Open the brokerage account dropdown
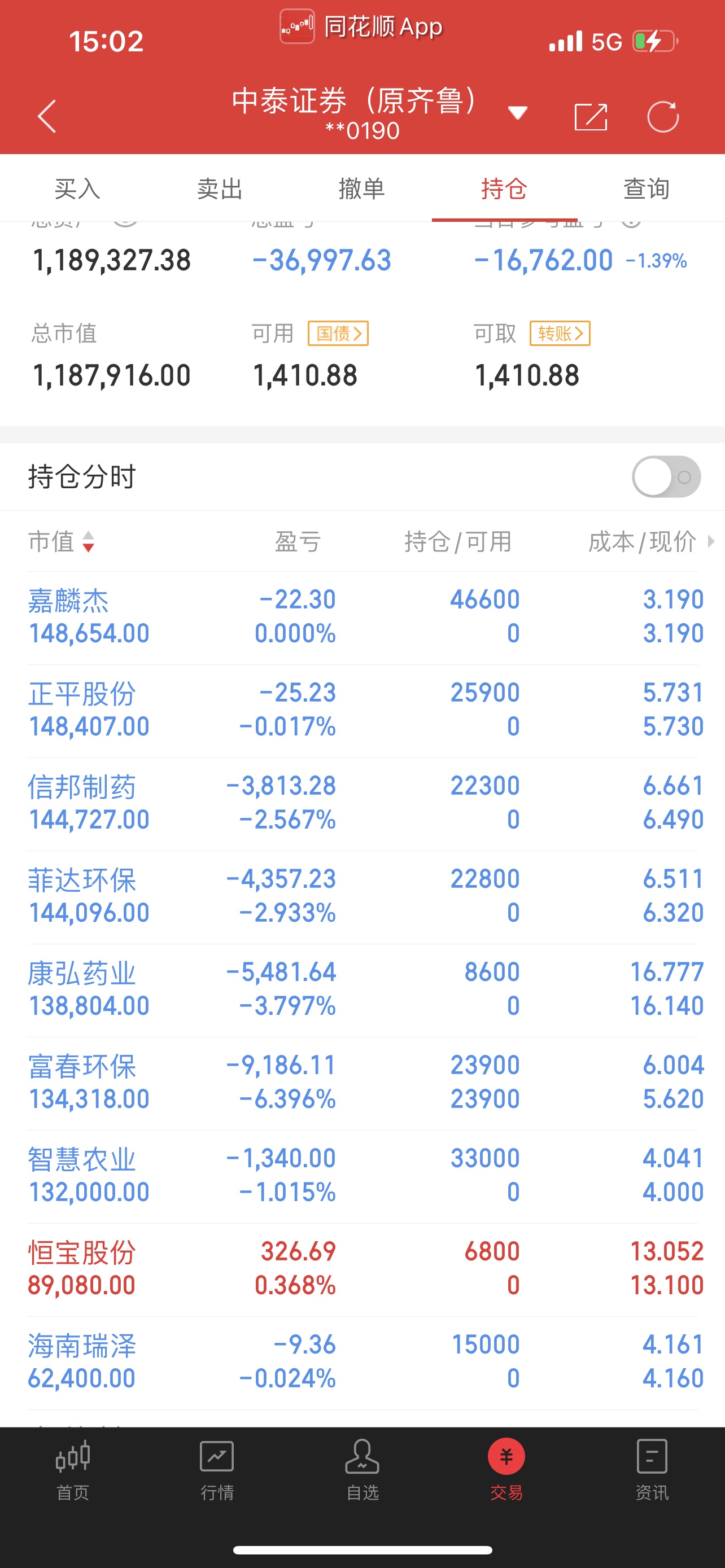725x1568 pixels. (x=517, y=113)
